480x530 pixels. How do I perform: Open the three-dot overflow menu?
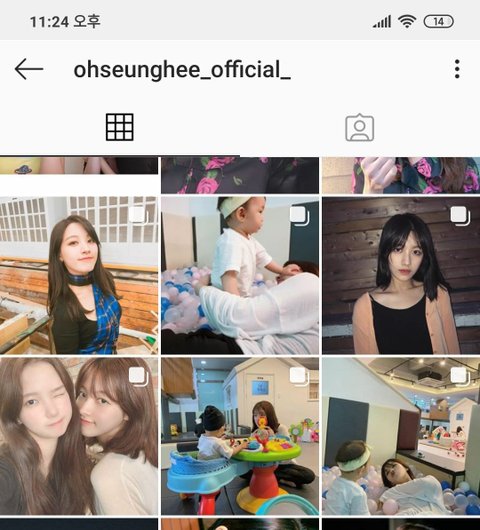pos(457,69)
